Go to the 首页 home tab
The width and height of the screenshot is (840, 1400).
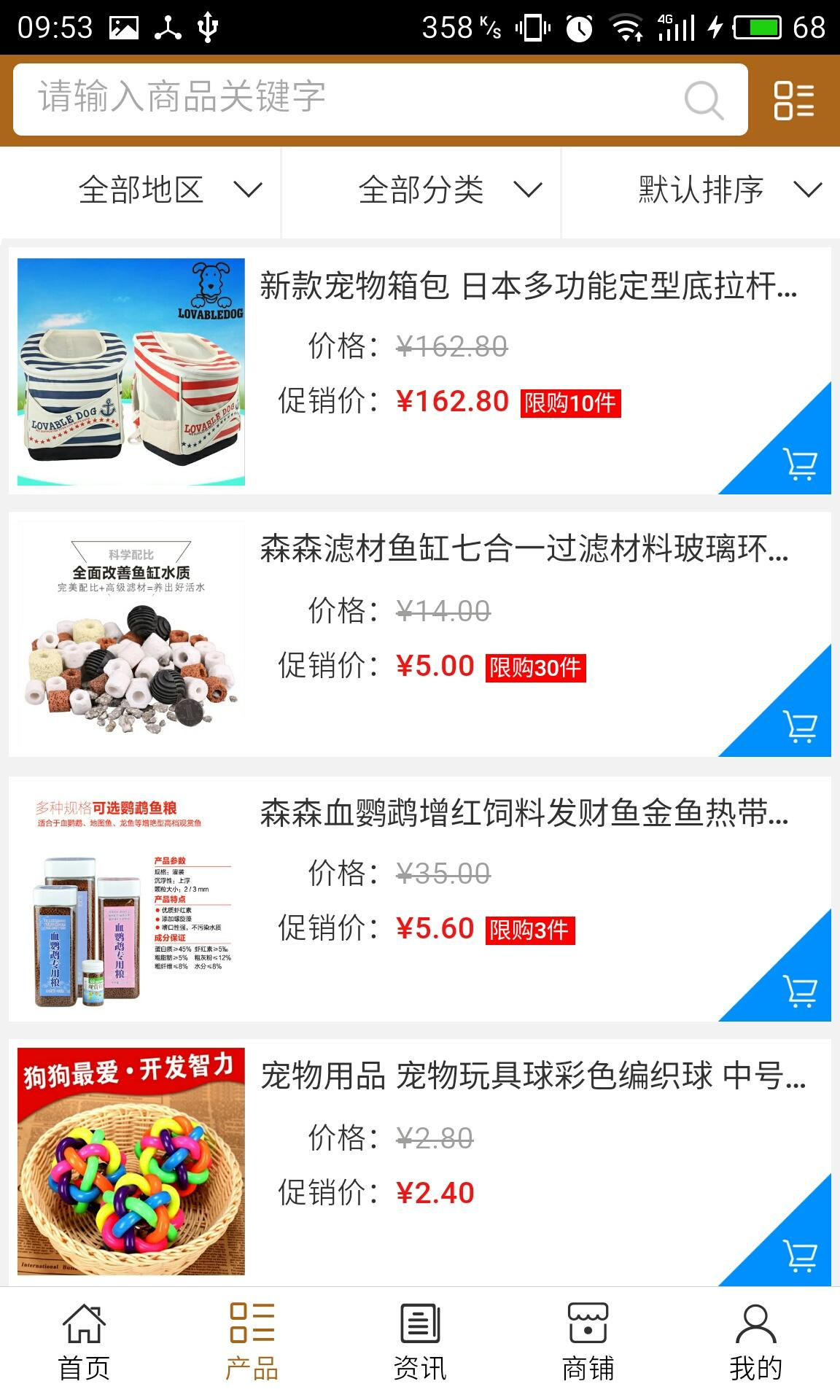coord(84,1343)
